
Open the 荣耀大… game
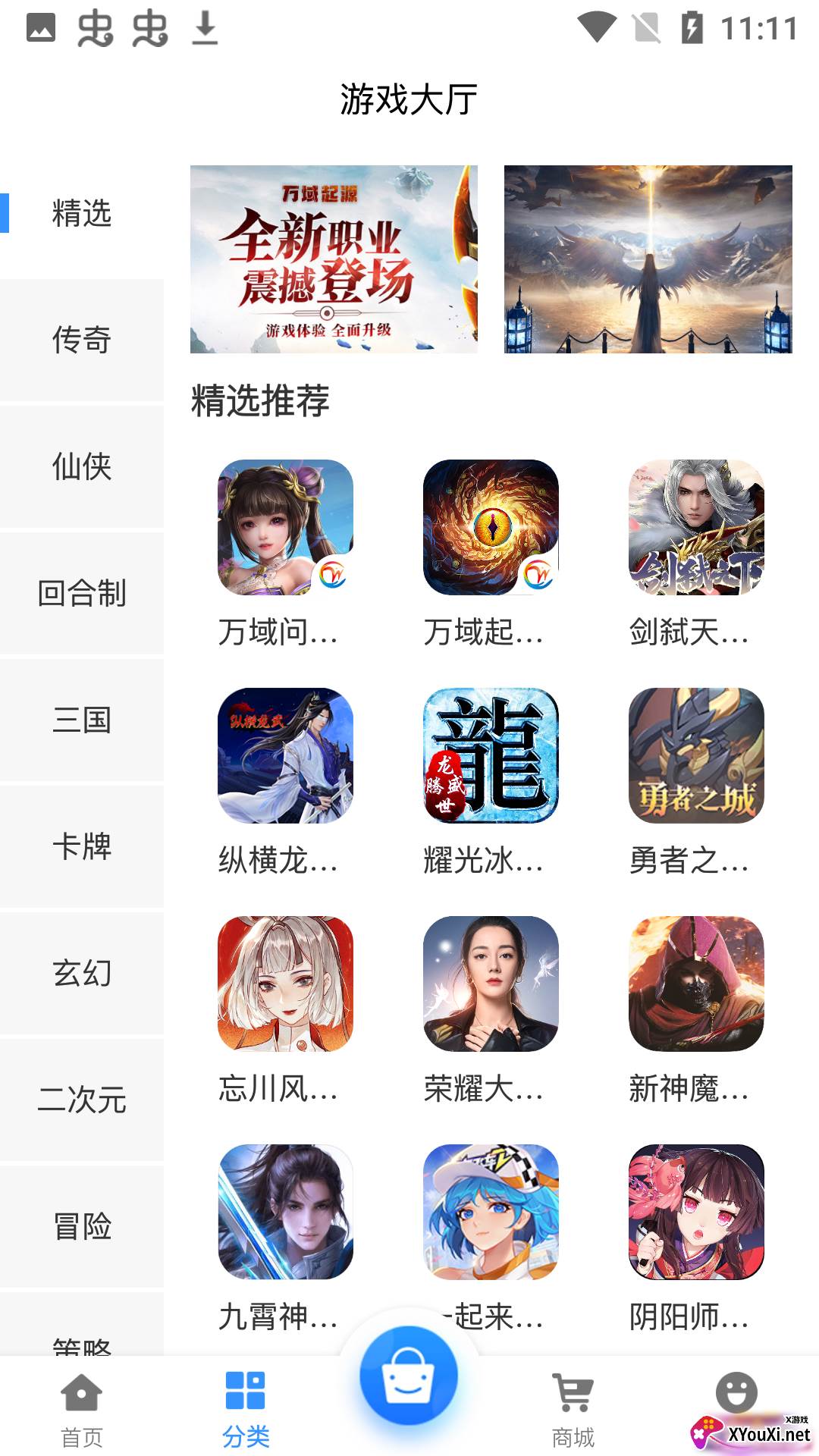pos(491,984)
